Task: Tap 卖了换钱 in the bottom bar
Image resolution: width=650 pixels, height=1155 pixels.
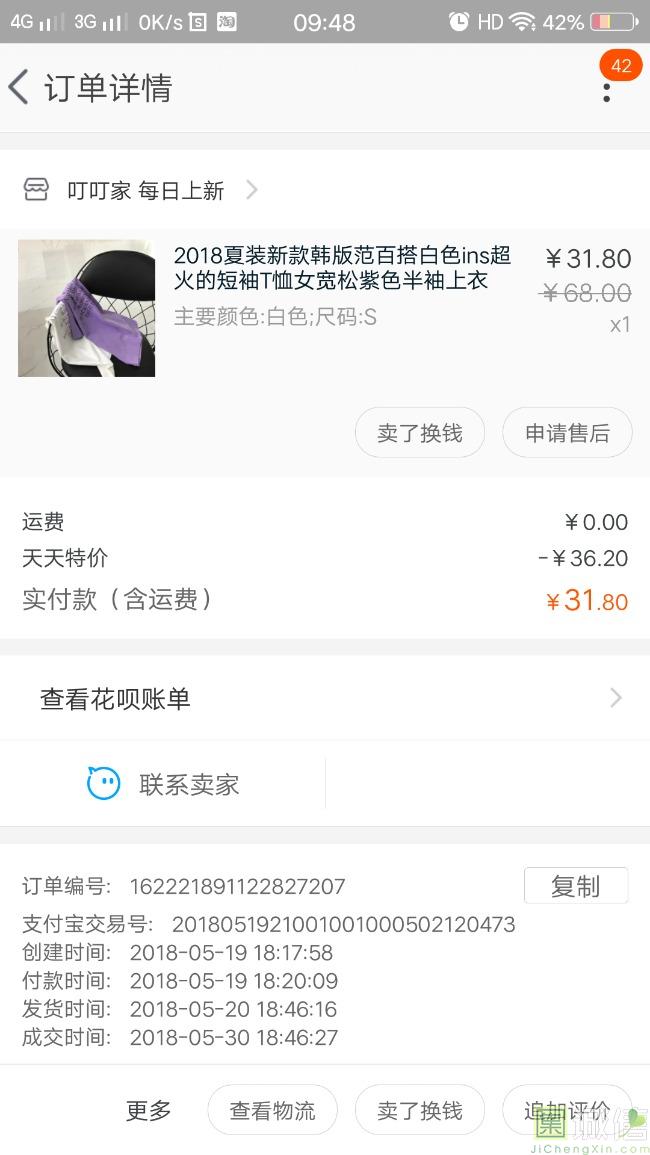Action: tap(420, 1110)
